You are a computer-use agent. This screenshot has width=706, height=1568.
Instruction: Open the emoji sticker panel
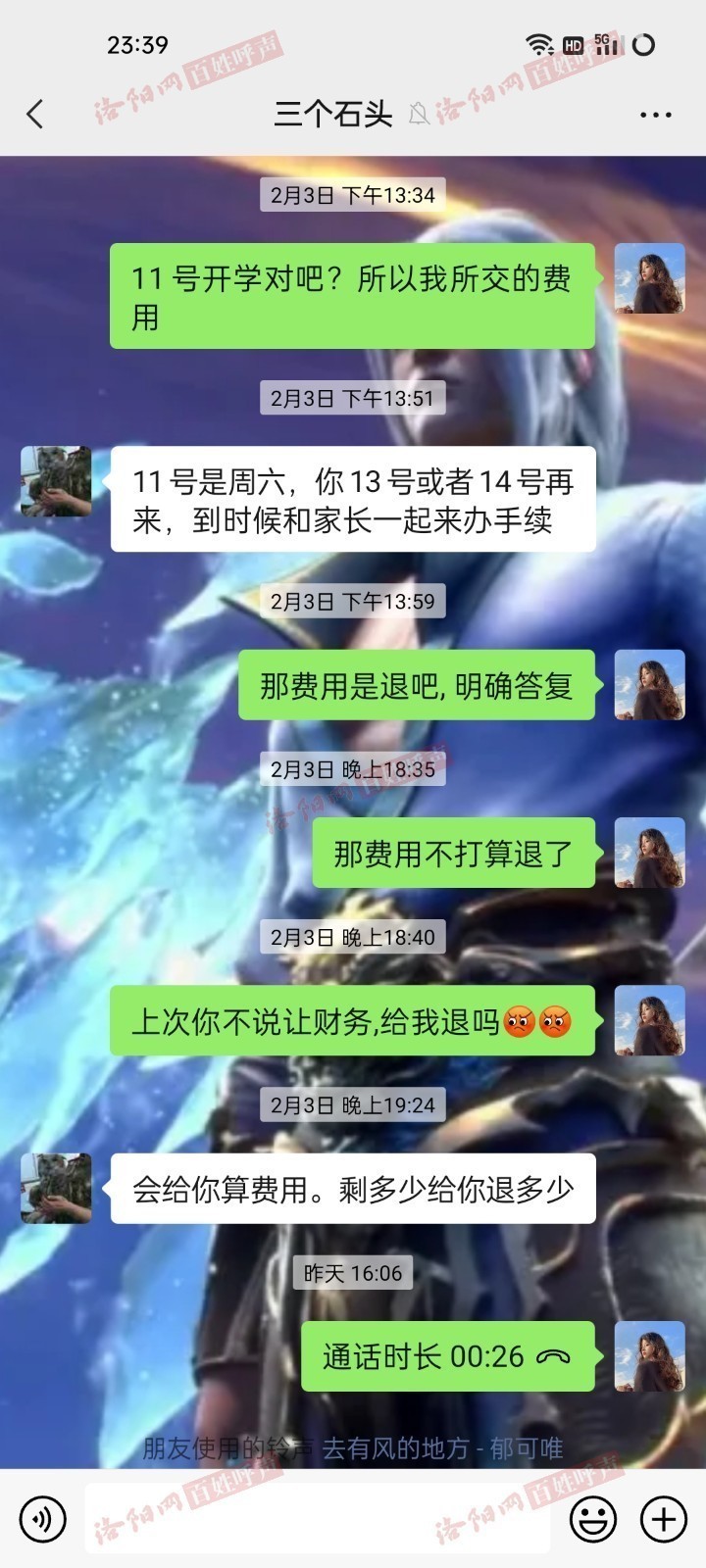tap(593, 1519)
